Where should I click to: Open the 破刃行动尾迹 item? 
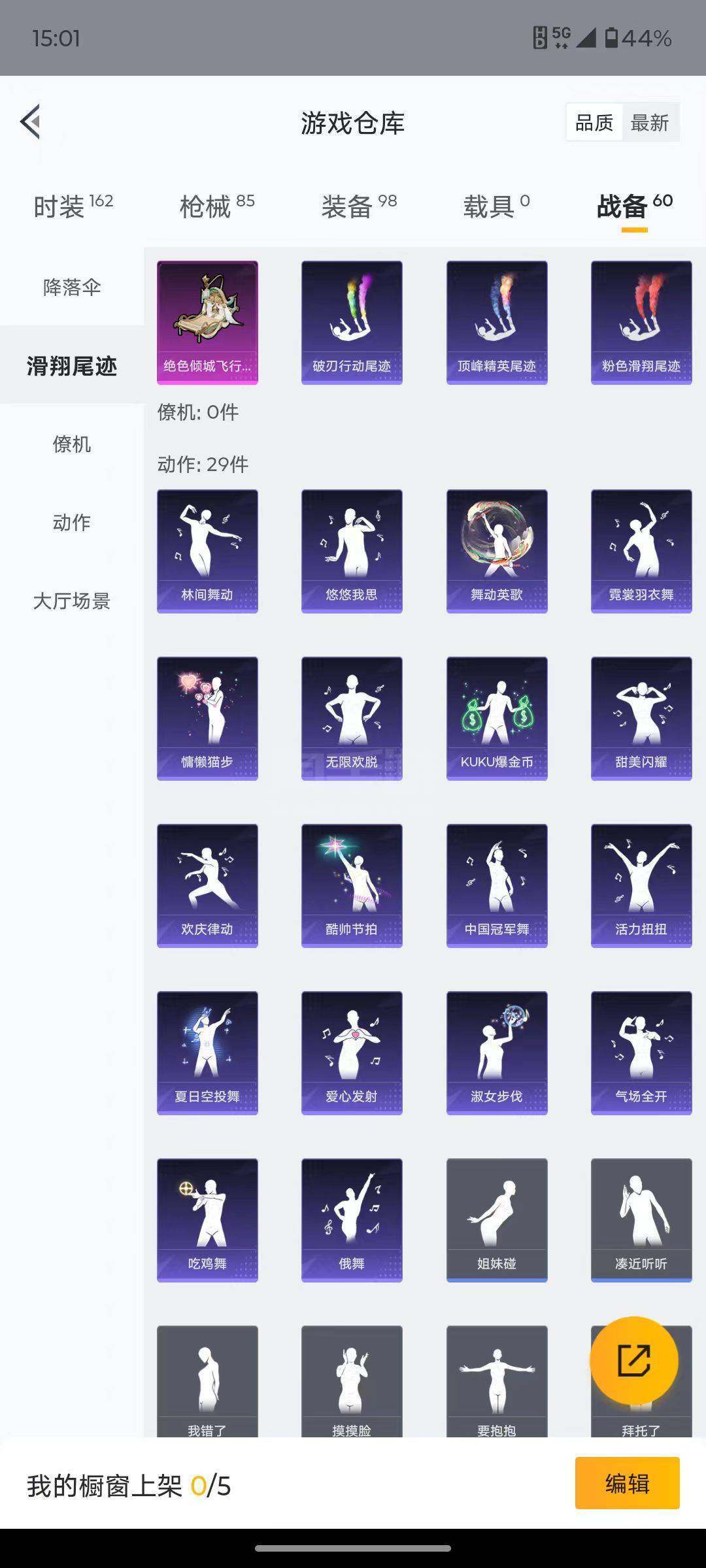point(352,323)
